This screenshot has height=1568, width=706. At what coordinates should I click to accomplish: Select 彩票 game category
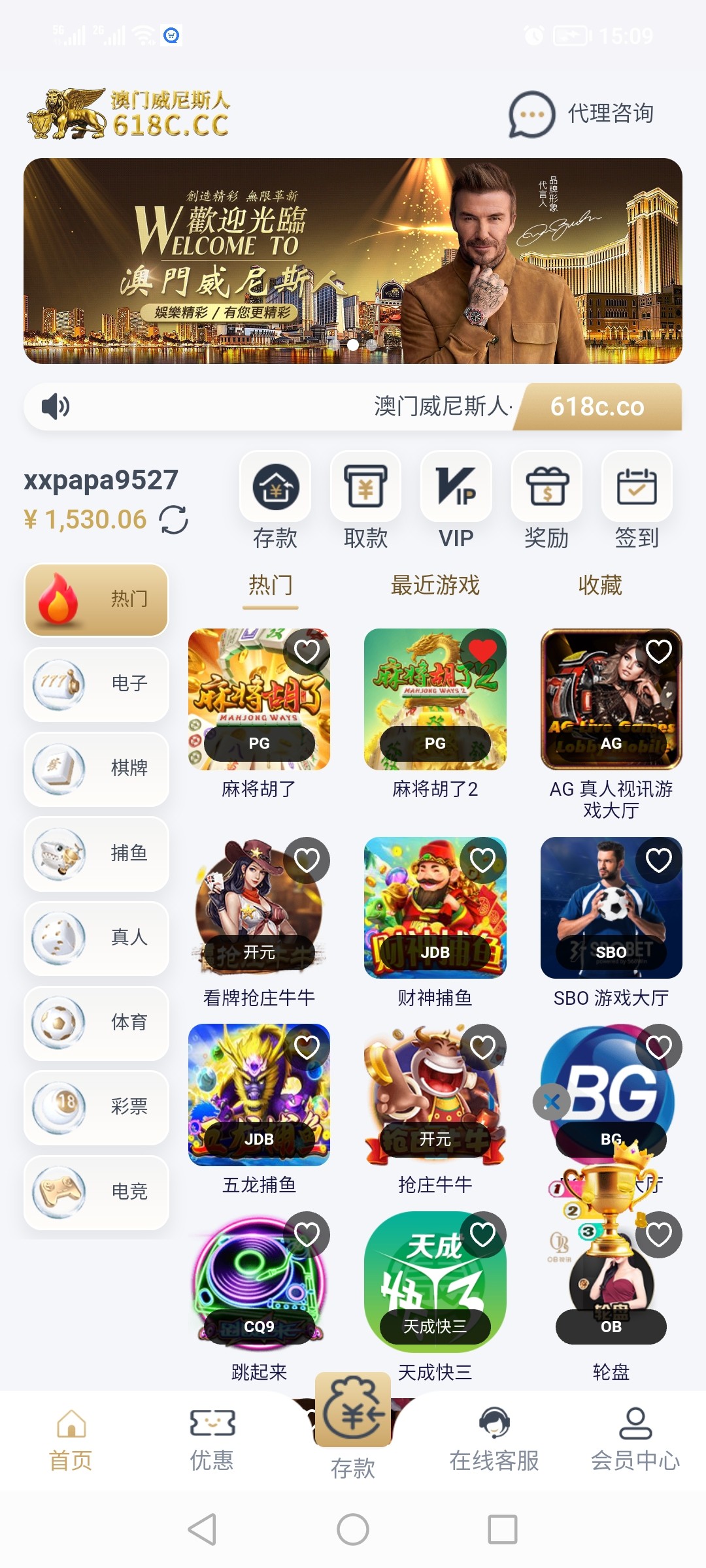[97, 1107]
